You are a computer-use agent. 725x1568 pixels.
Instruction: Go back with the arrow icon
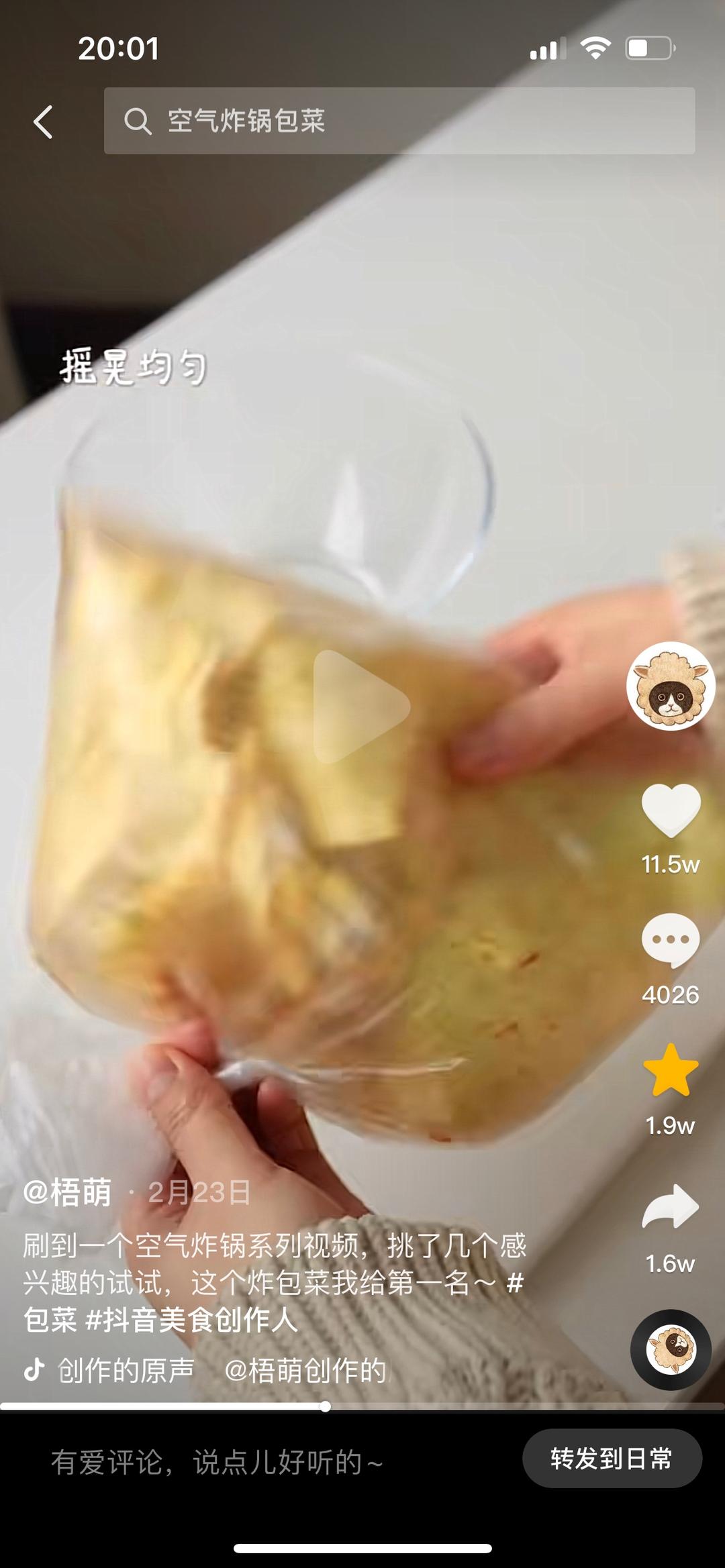coord(43,122)
